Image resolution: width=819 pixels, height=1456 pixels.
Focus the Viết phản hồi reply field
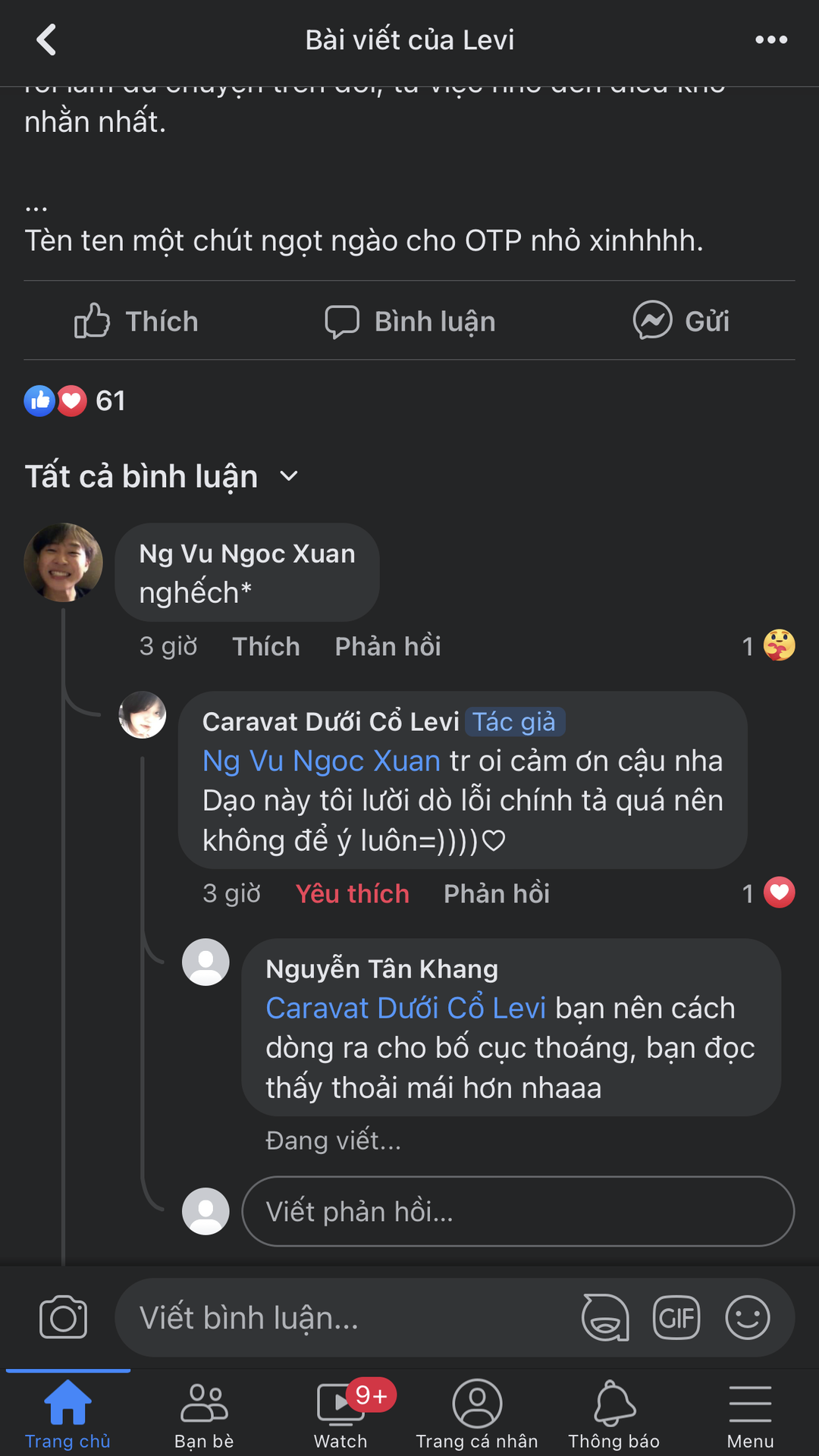tap(517, 1212)
